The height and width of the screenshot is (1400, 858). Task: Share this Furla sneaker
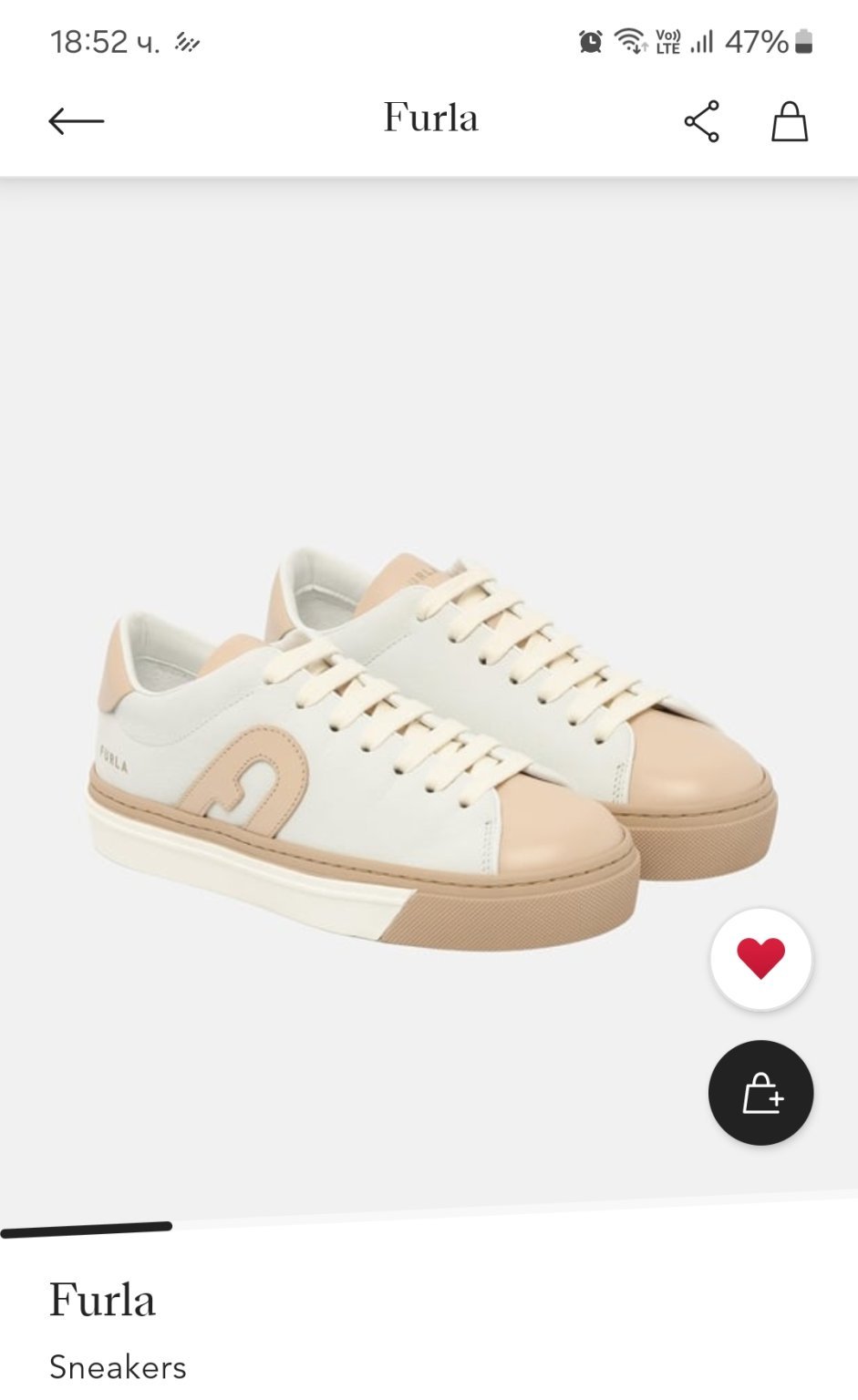coord(701,121)
